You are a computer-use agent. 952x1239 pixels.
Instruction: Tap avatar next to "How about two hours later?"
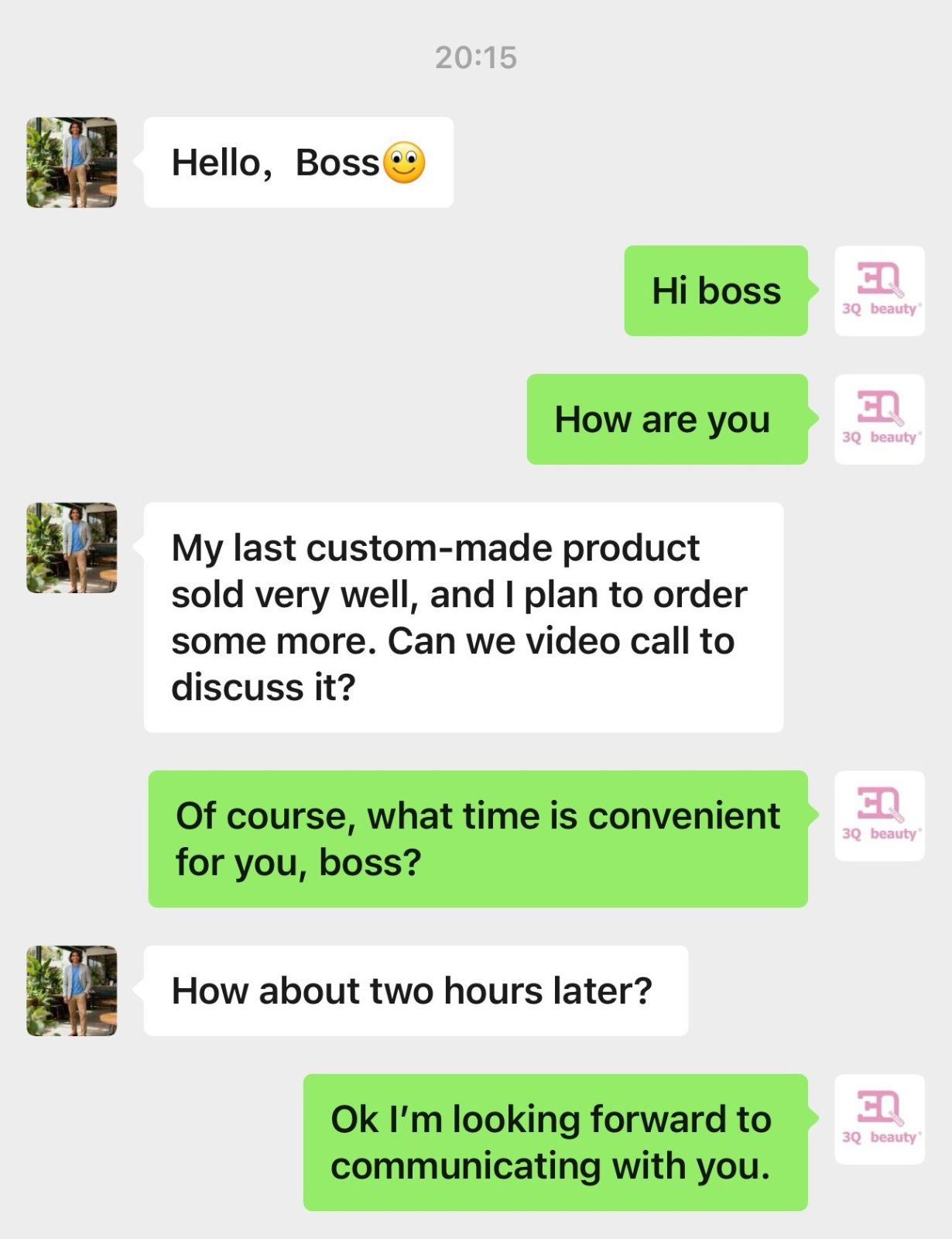[72, 990]
